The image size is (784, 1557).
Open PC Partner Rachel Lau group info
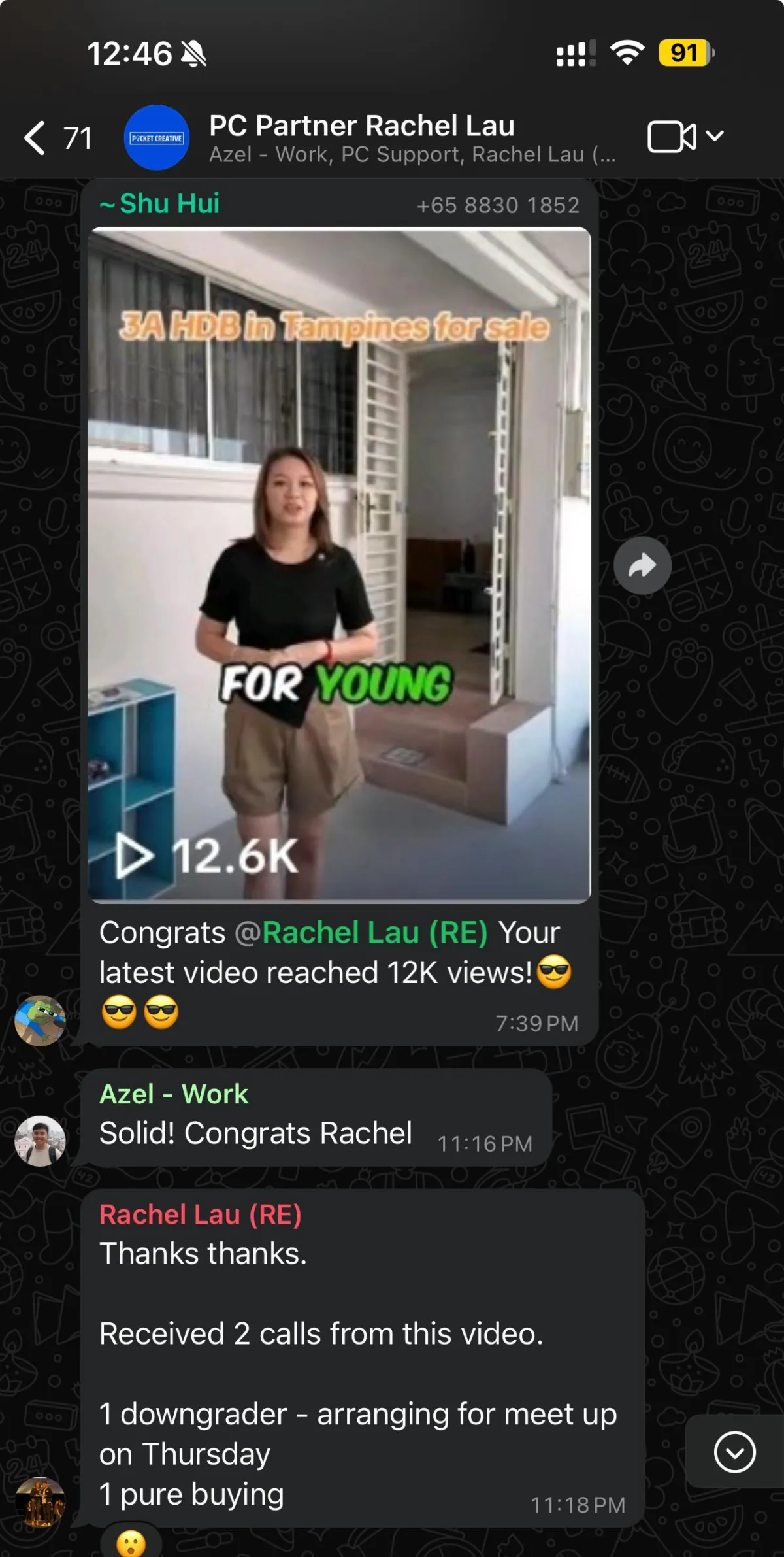pos(412,138)
